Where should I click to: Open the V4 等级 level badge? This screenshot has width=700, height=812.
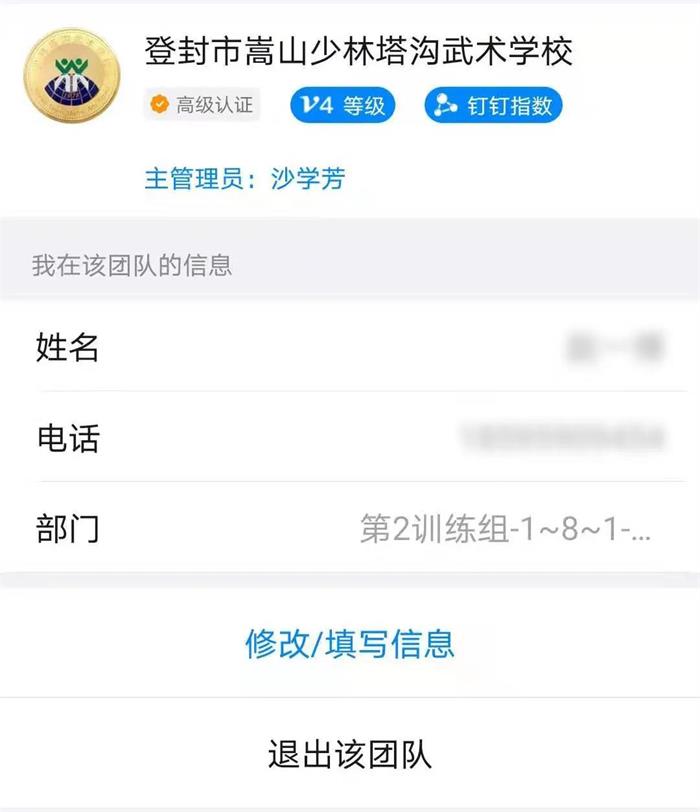(x=343, y=105)
